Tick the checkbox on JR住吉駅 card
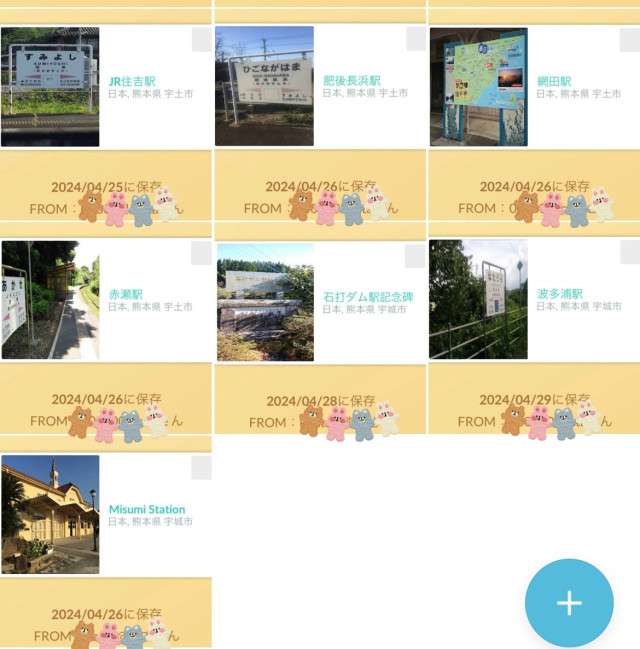The width and height of the screenshot is (640, 649). click(201, 39)
